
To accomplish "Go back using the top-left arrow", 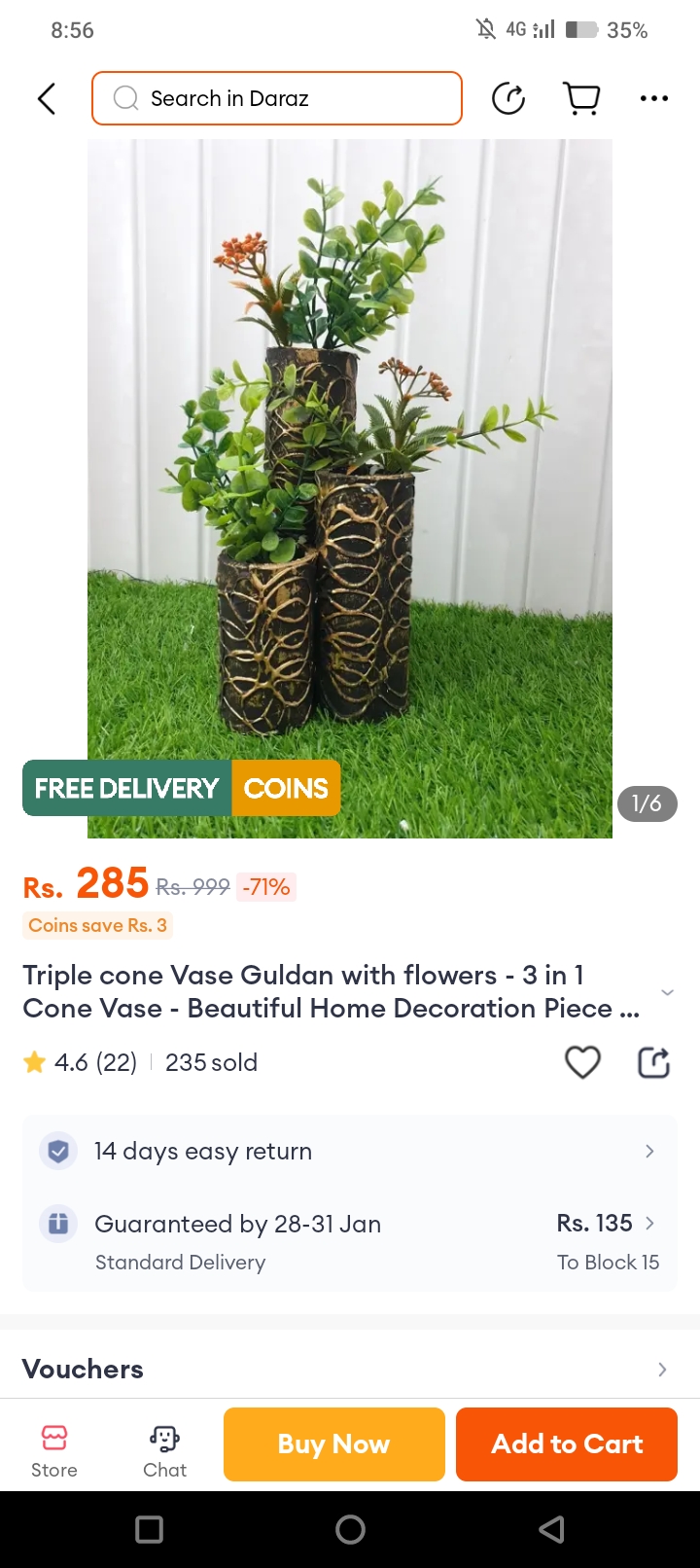I will (46, 98).
